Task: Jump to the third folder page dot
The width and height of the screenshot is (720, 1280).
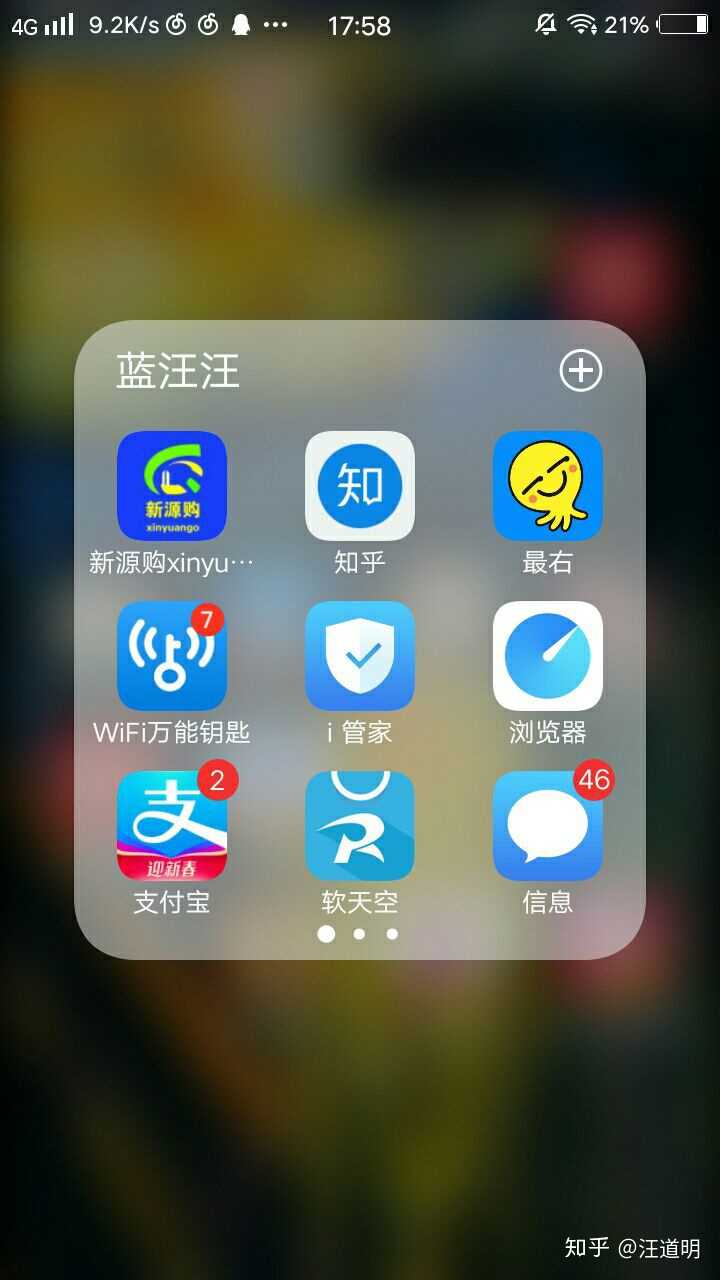Action: (x=392, y=934)
